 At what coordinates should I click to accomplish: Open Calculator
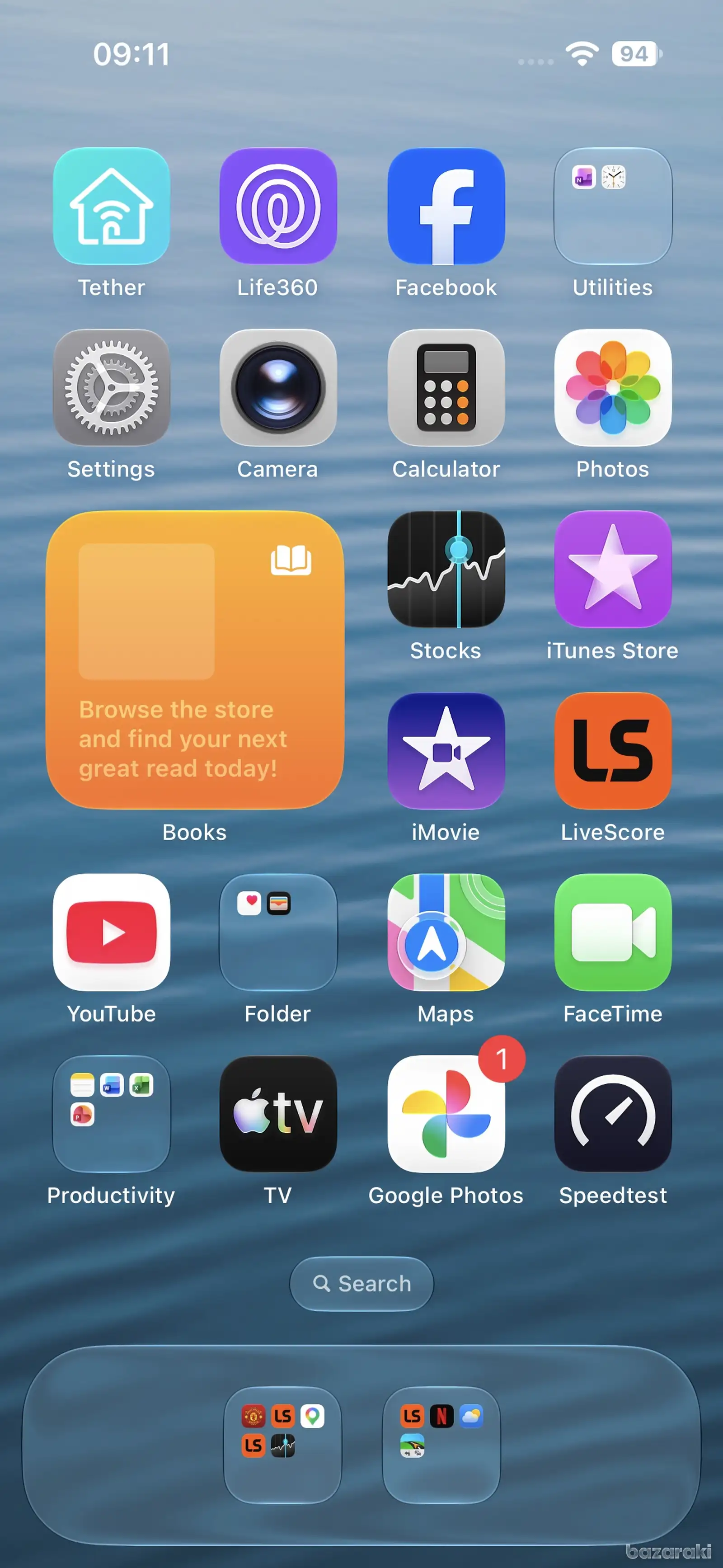pos(446,387)
